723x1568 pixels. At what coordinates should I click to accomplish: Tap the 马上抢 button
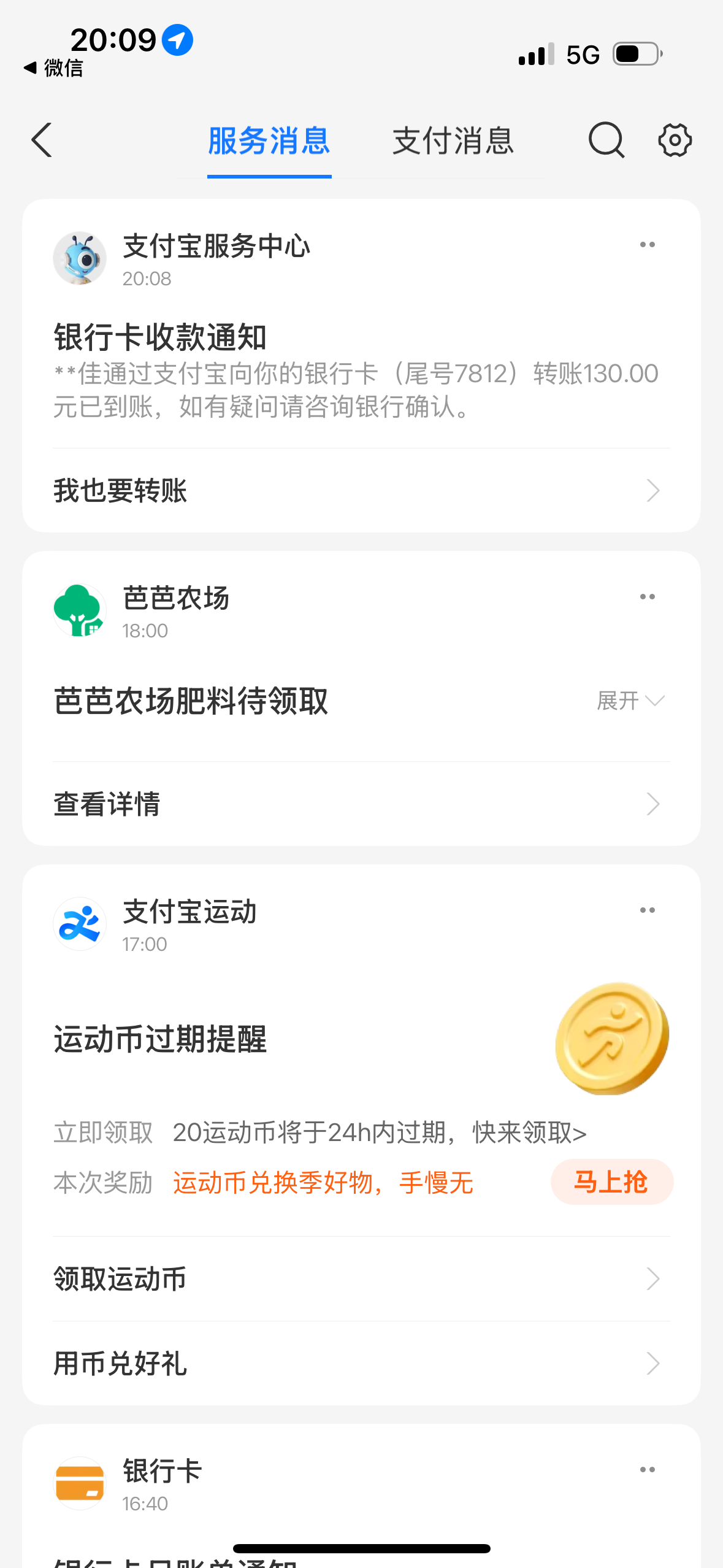pyautogui.click(x=611, y=1182)
